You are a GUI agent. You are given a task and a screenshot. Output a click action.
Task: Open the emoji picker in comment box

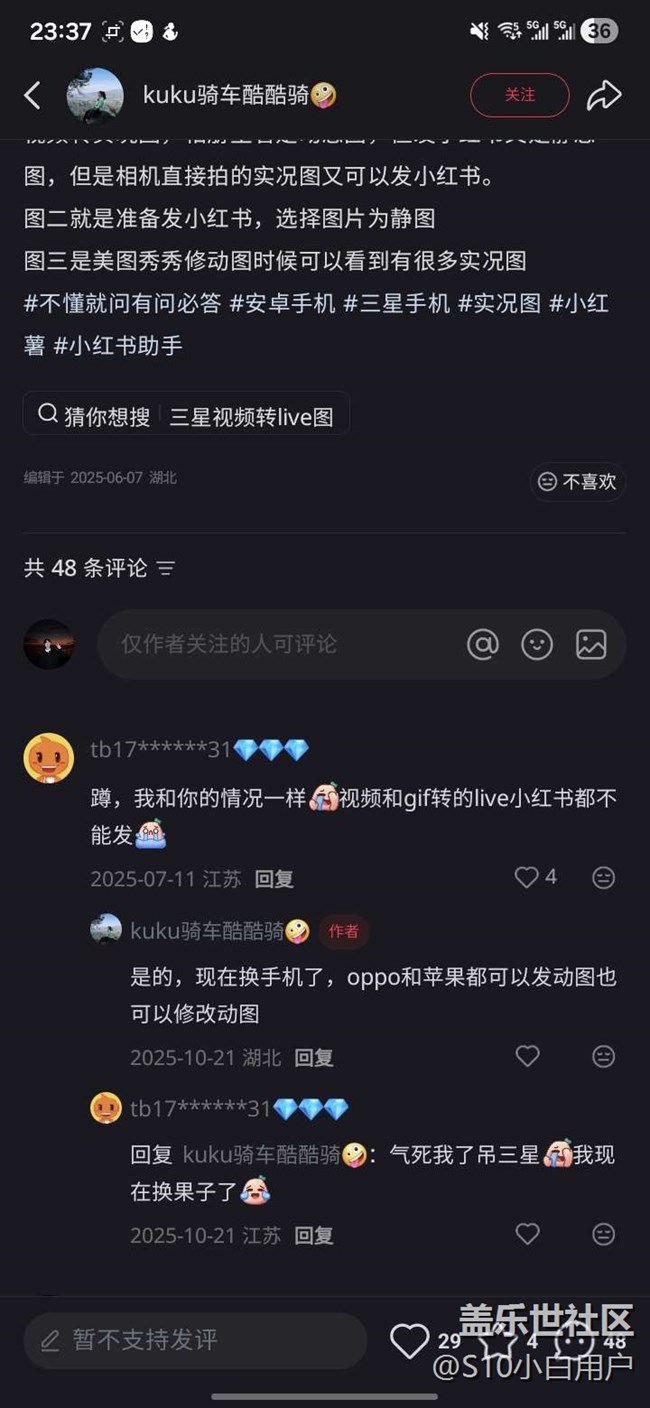537,645
